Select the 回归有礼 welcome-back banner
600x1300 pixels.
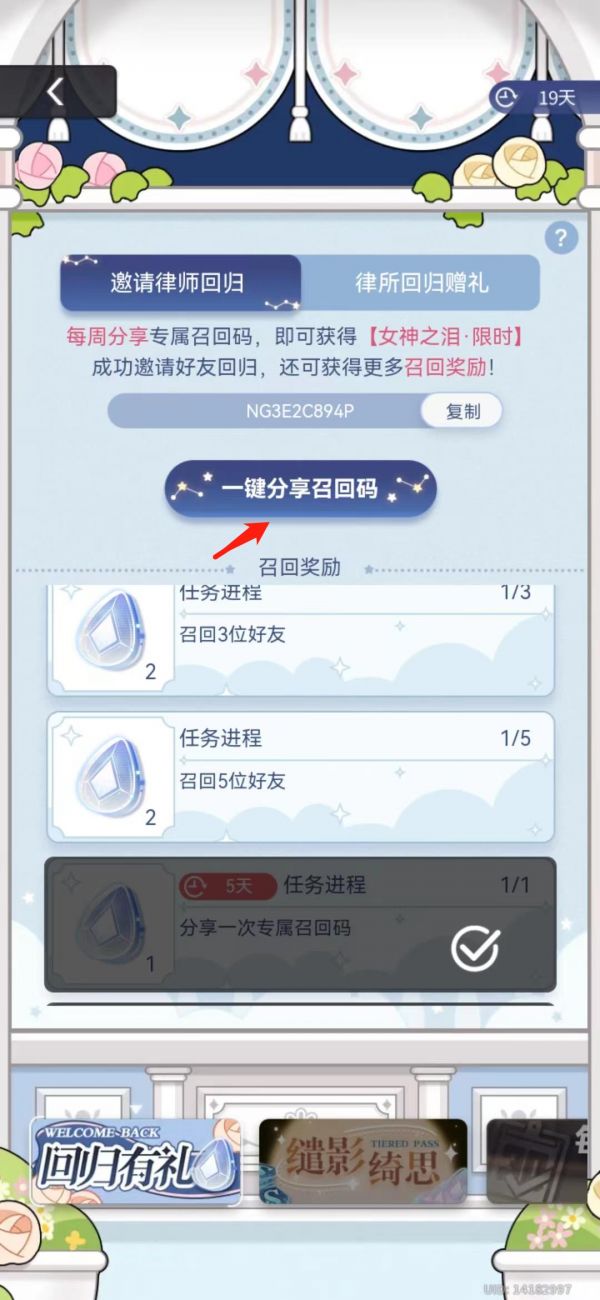pos(136,1161)
